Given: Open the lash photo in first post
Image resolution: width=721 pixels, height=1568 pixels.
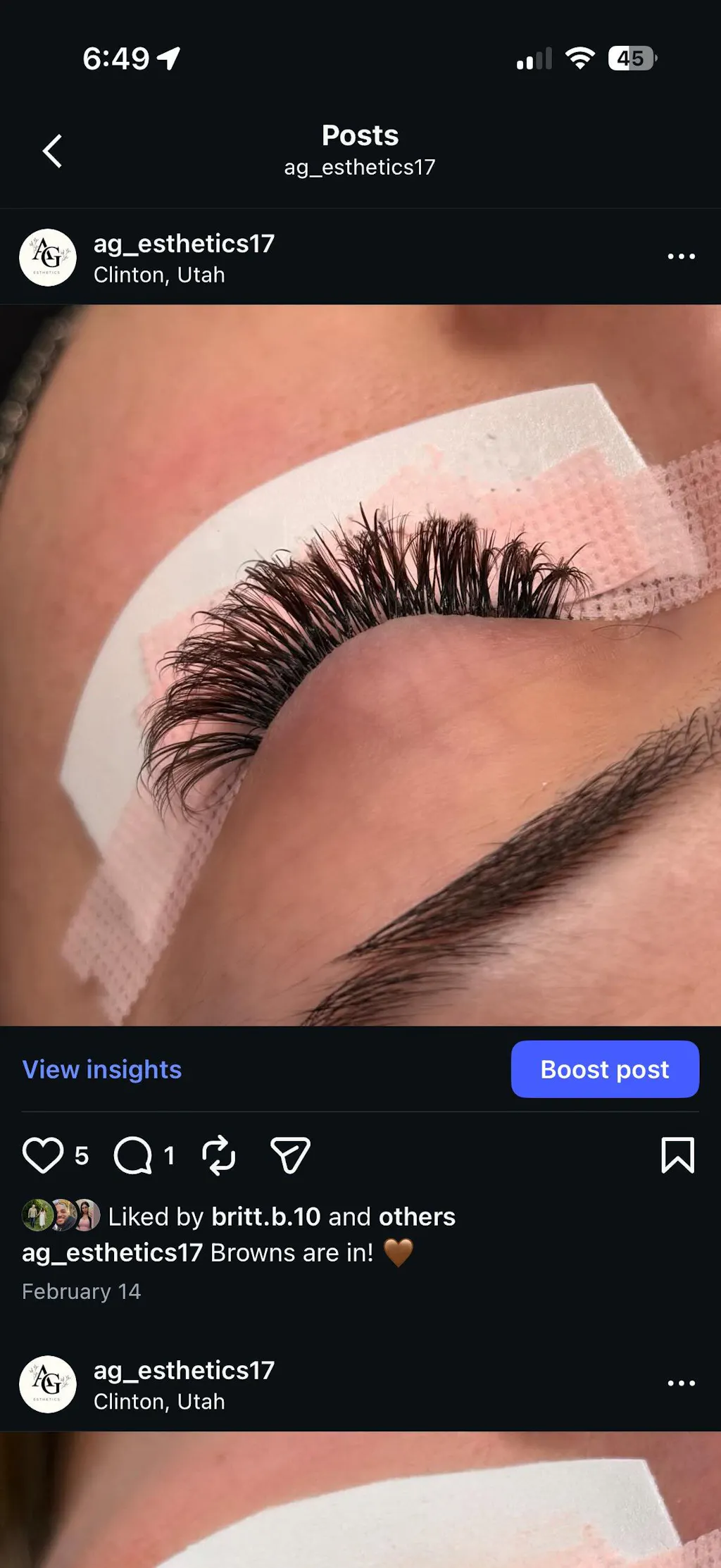Looking at the screenshot, I should click(360, 665).
